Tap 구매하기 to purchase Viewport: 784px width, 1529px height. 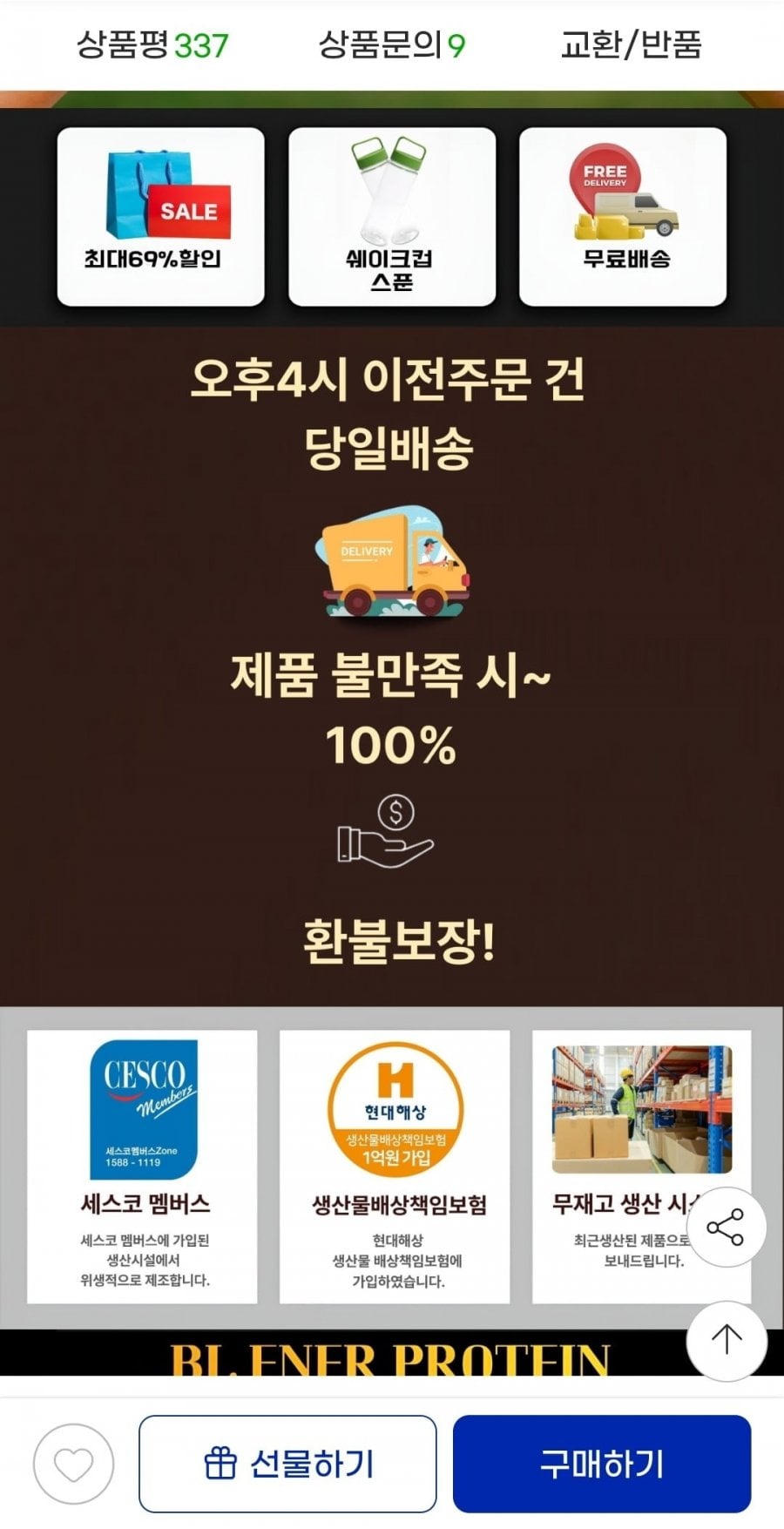(602, 1464)
